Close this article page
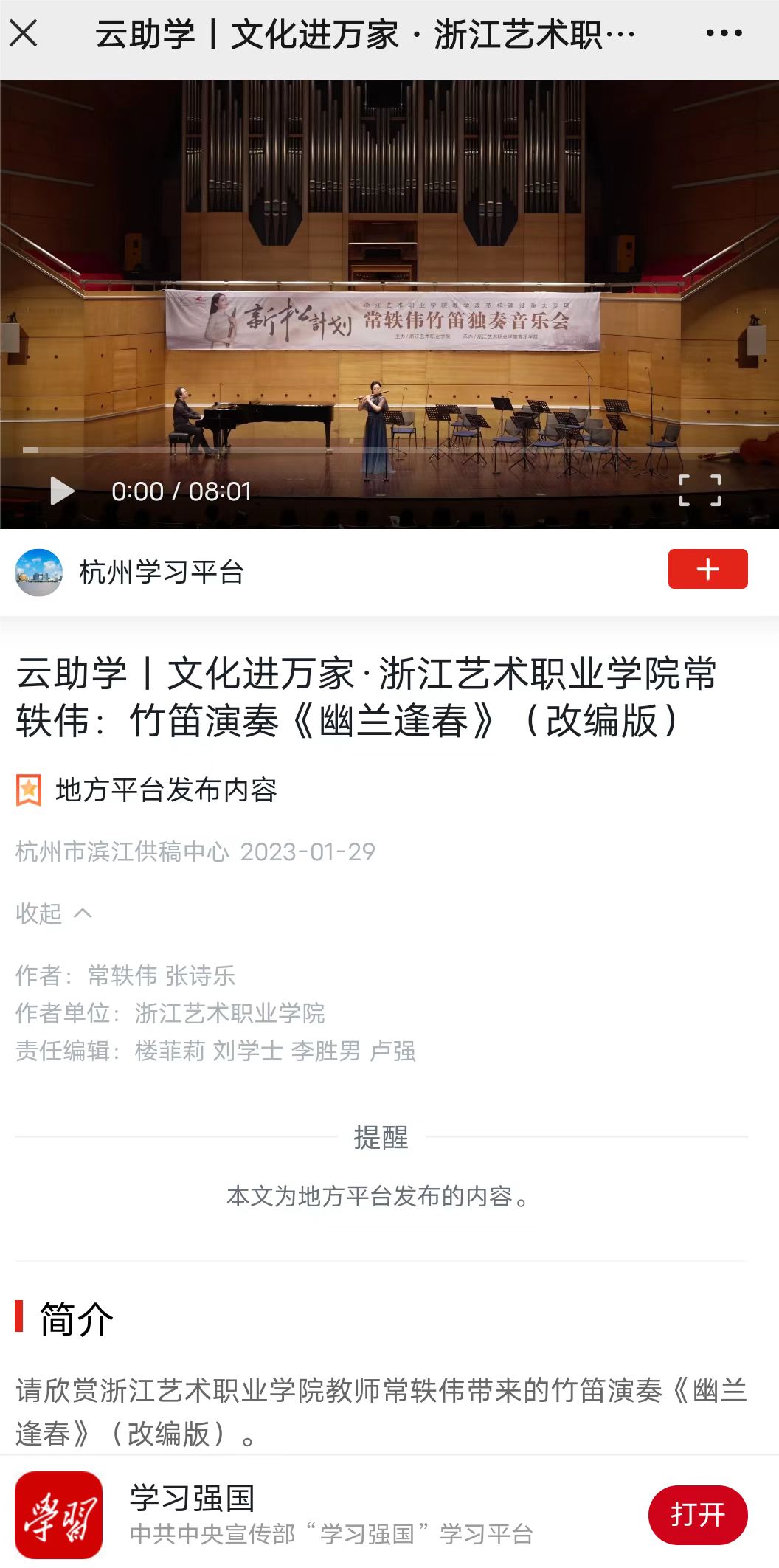The width and height of the screenshot is (779, 1568). point(24,33)
